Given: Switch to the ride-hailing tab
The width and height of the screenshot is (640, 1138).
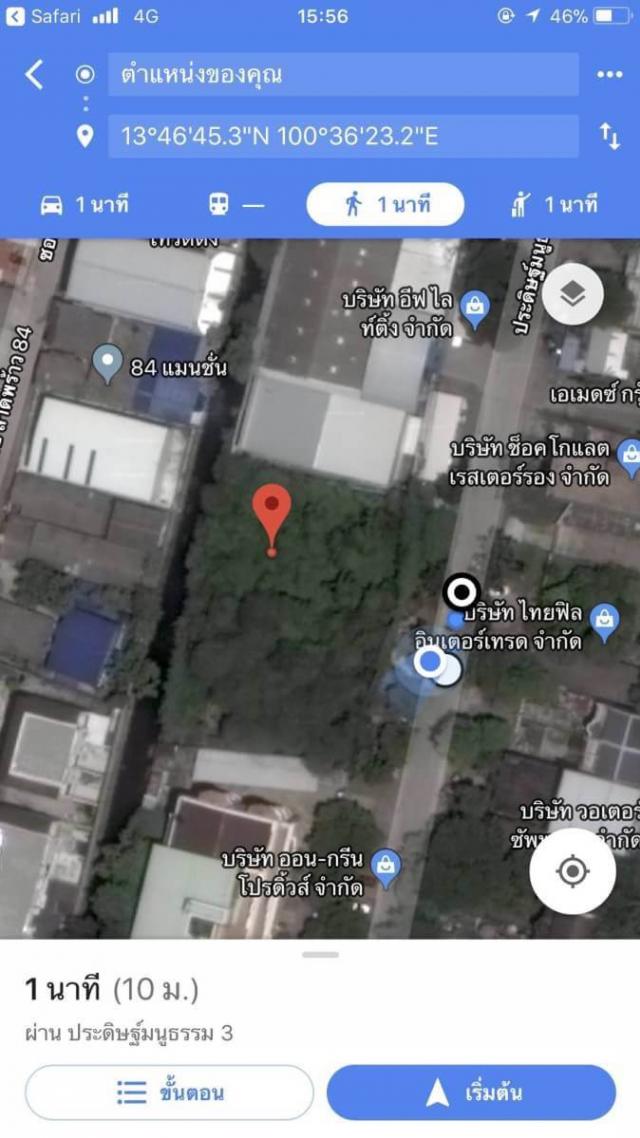Looking at the screenshot, I should pyautogui.click(x=554, y=205).
